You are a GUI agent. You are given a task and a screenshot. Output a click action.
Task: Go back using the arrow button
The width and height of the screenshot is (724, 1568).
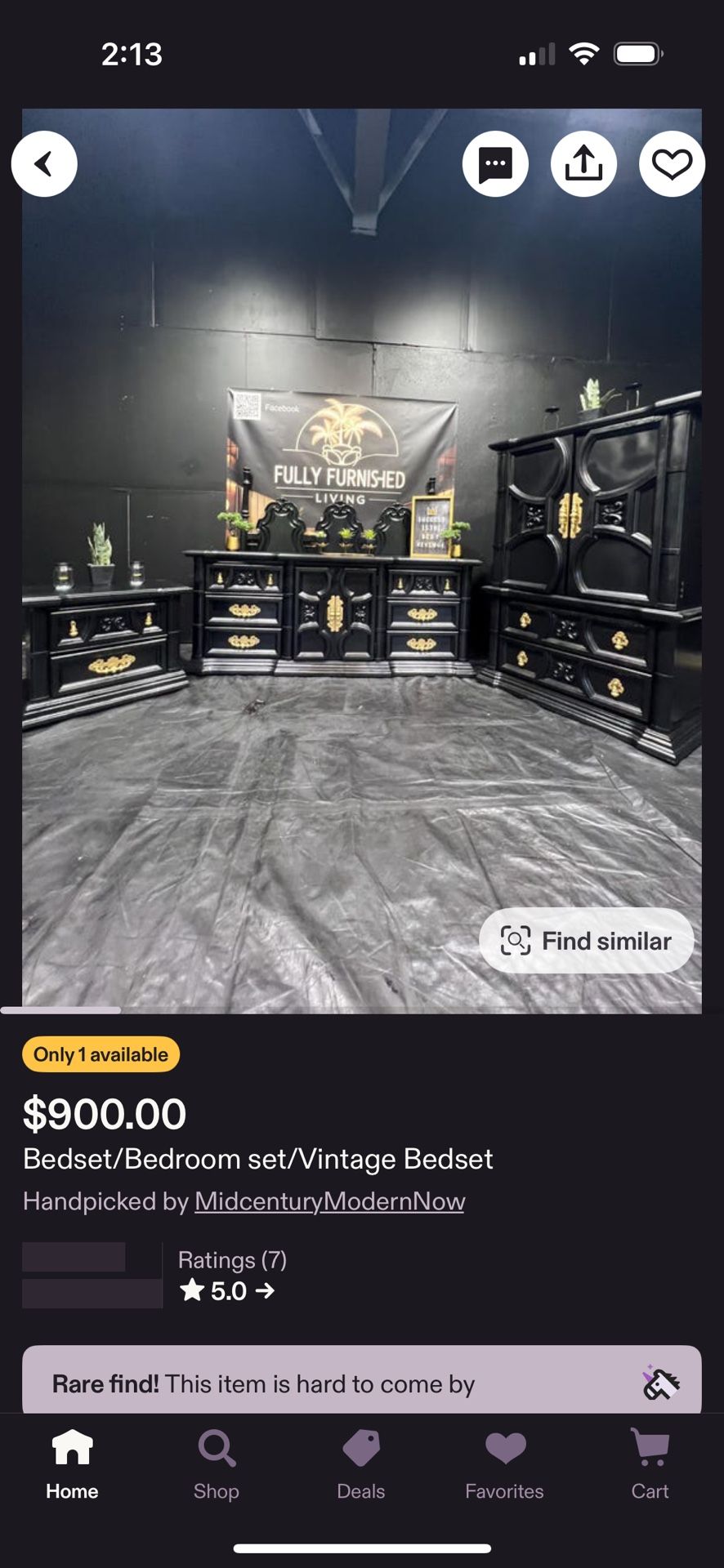(x=44, y=164)
